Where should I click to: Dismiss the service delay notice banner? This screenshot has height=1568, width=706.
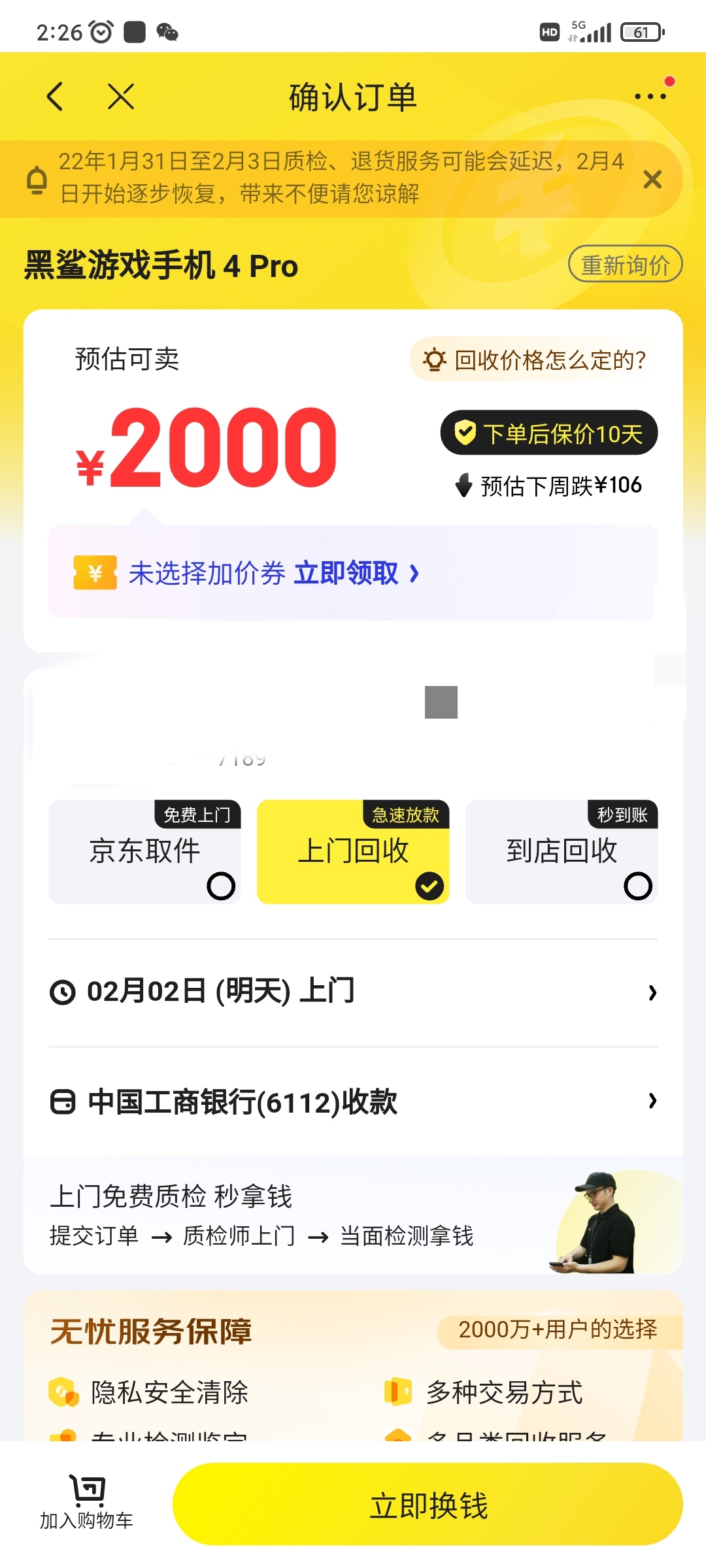coord(652,179)
